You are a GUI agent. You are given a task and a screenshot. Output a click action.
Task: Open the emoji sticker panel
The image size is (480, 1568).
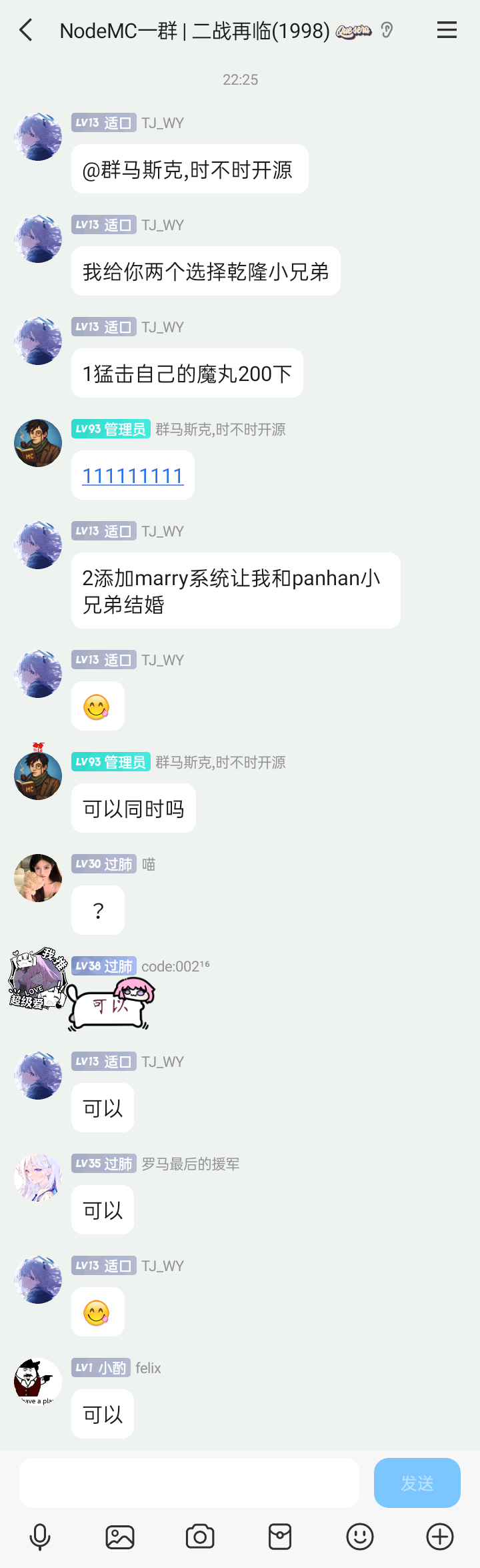pyautogui.click(x=360, y=1537)
